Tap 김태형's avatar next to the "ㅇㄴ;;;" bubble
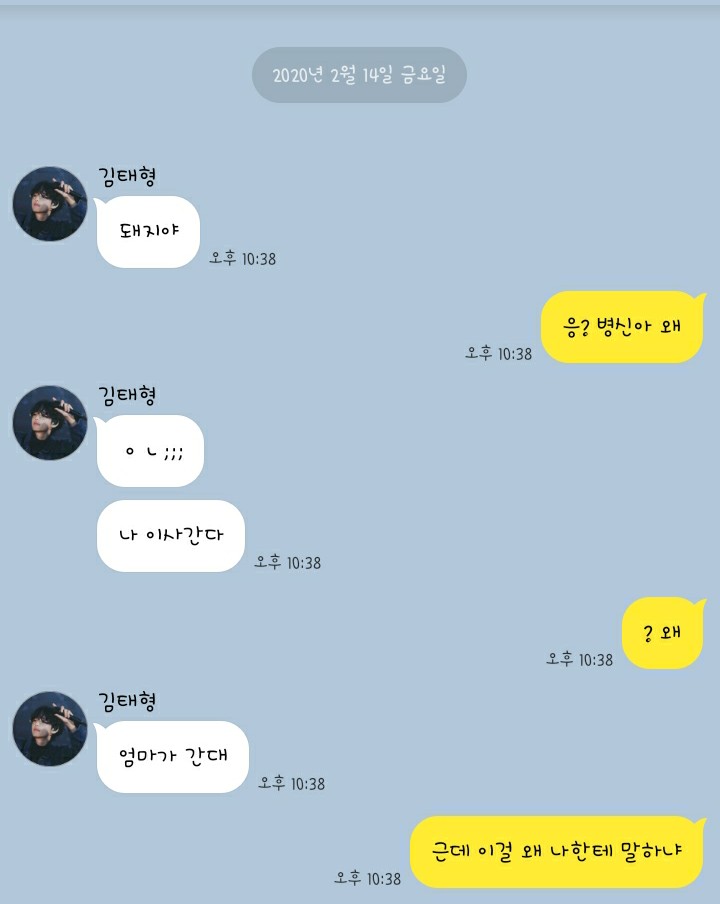The image size is (720, 904). coord(50,423)
